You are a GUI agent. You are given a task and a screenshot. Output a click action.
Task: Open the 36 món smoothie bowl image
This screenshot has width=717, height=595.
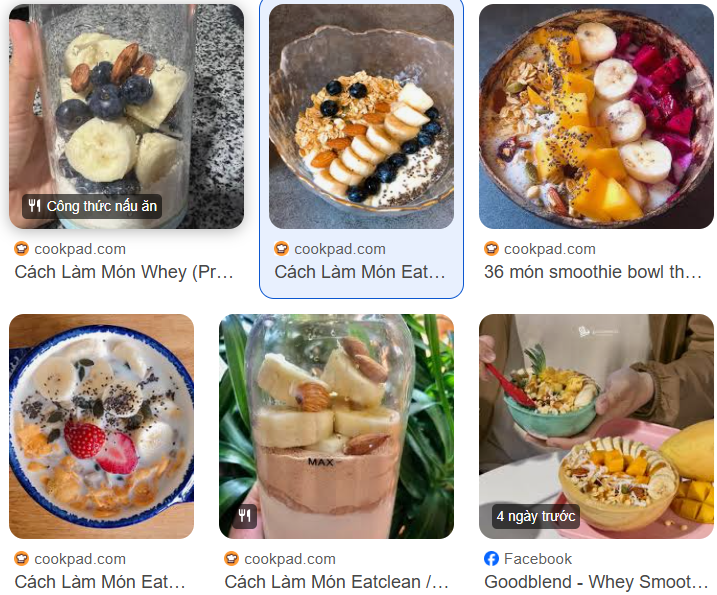pyautogui.click(x=596, y=116)
